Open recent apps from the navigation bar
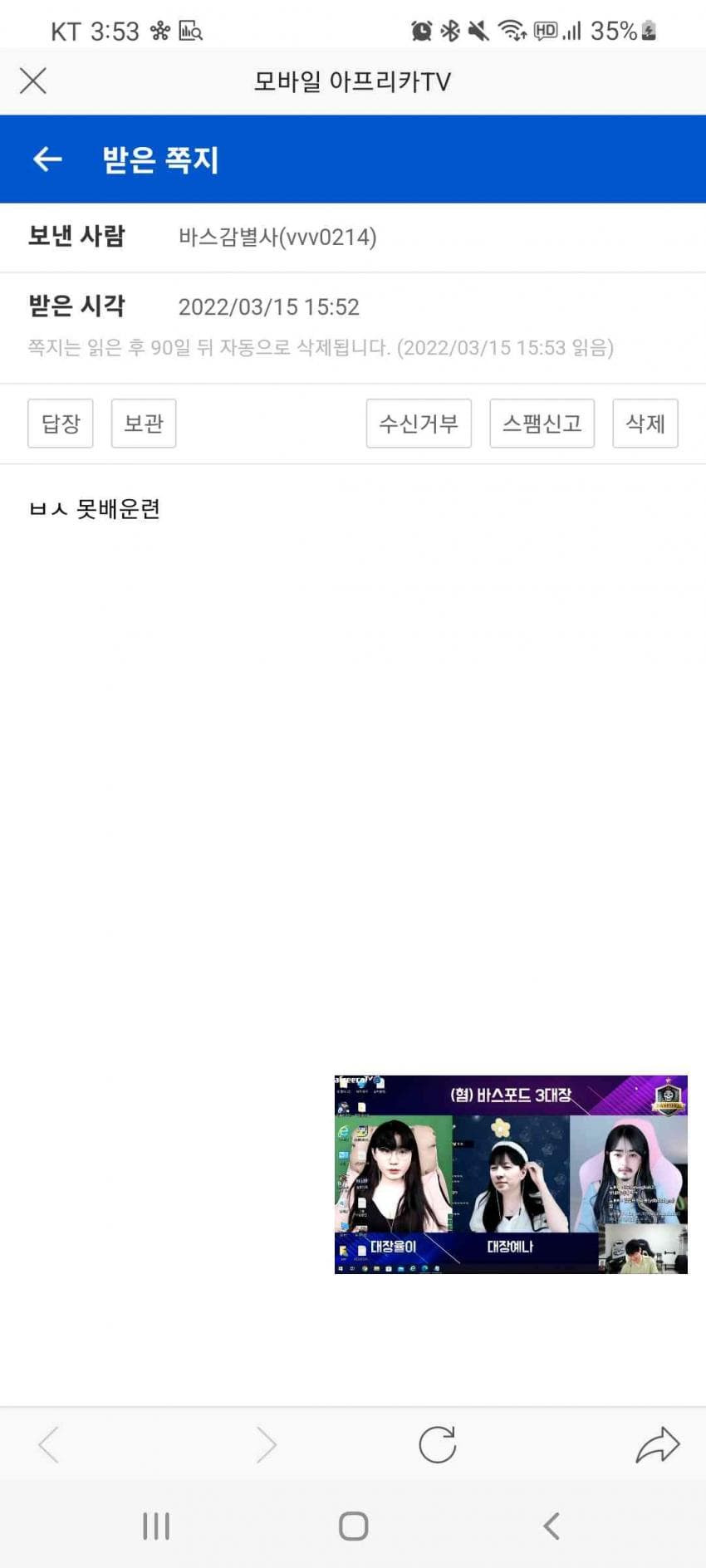This screenshot has height=1568, width=706. 156,1526
